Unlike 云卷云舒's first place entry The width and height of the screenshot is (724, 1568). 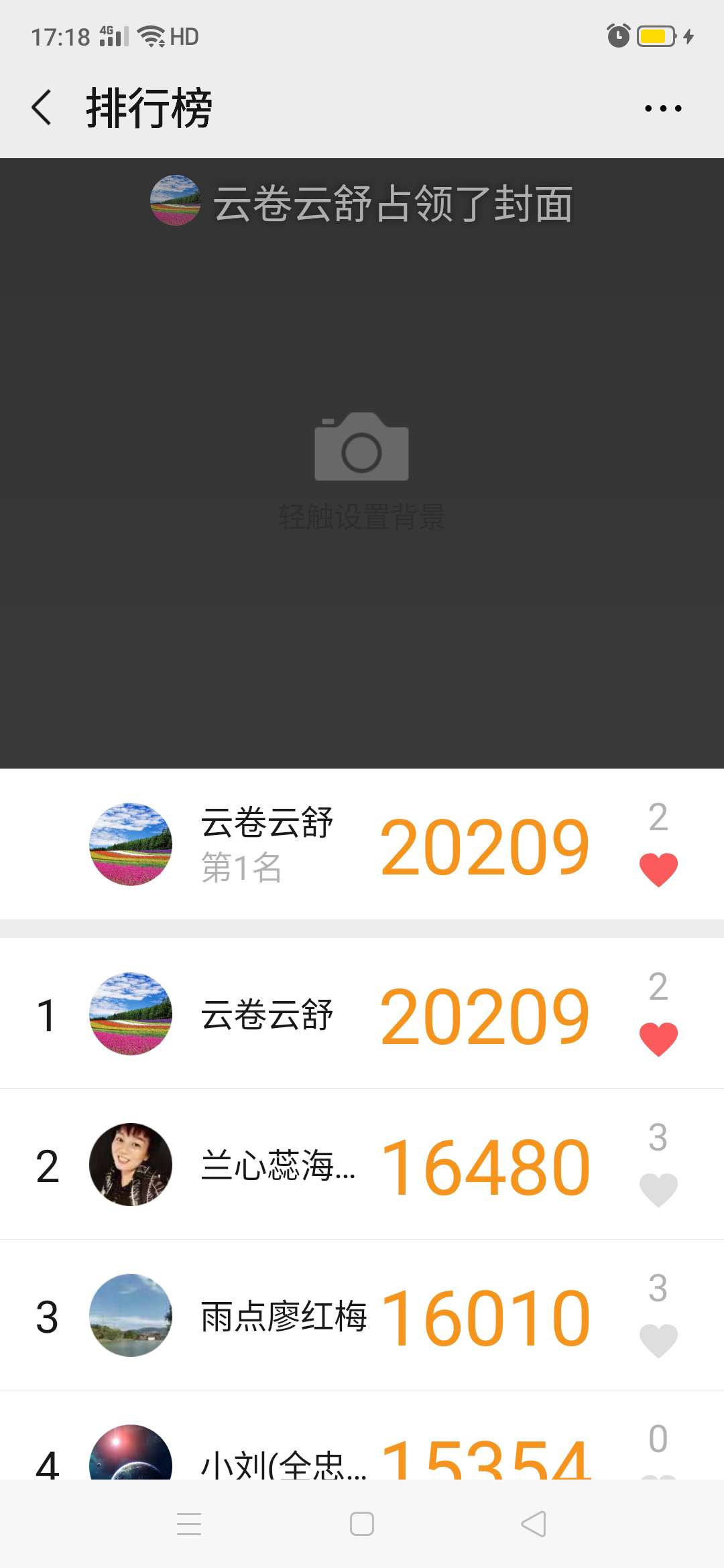[660, 869]
